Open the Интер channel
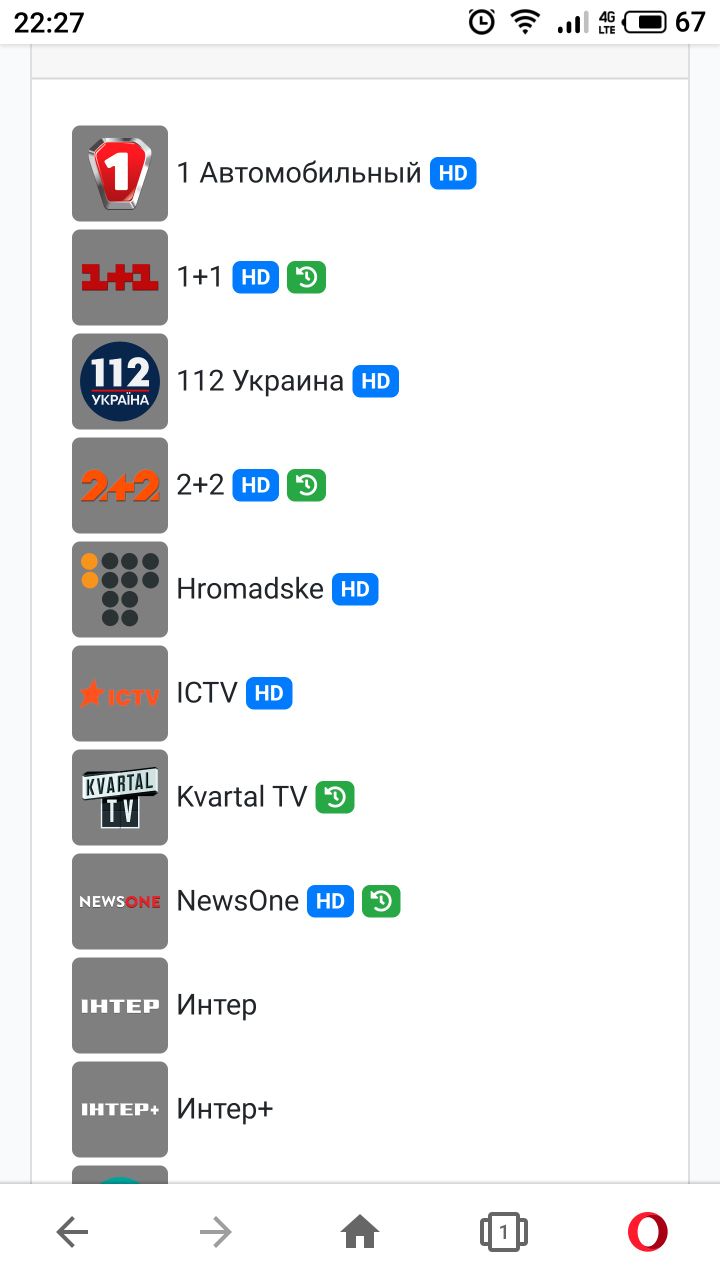 (x=216, y=1005)
